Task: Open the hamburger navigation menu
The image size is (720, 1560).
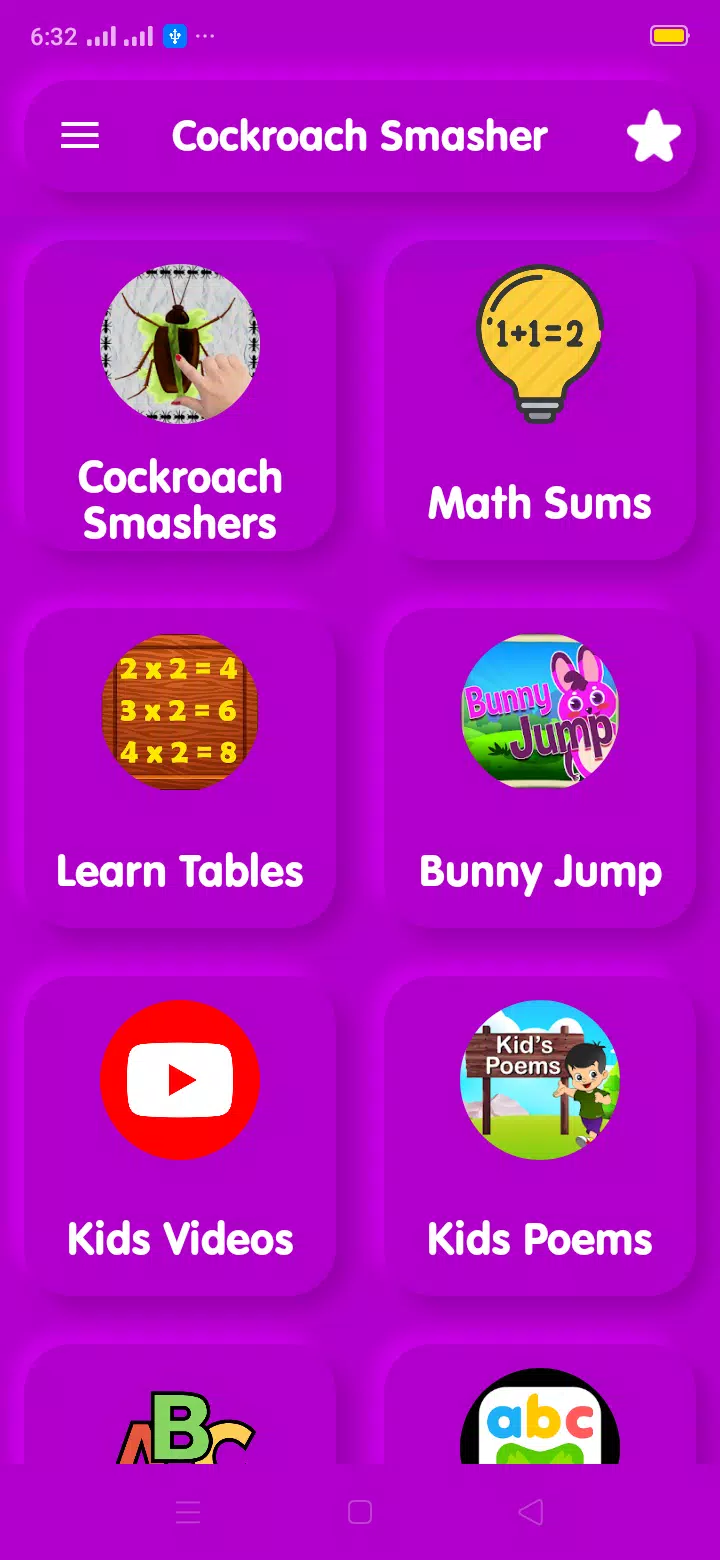Action: point(80,135)
